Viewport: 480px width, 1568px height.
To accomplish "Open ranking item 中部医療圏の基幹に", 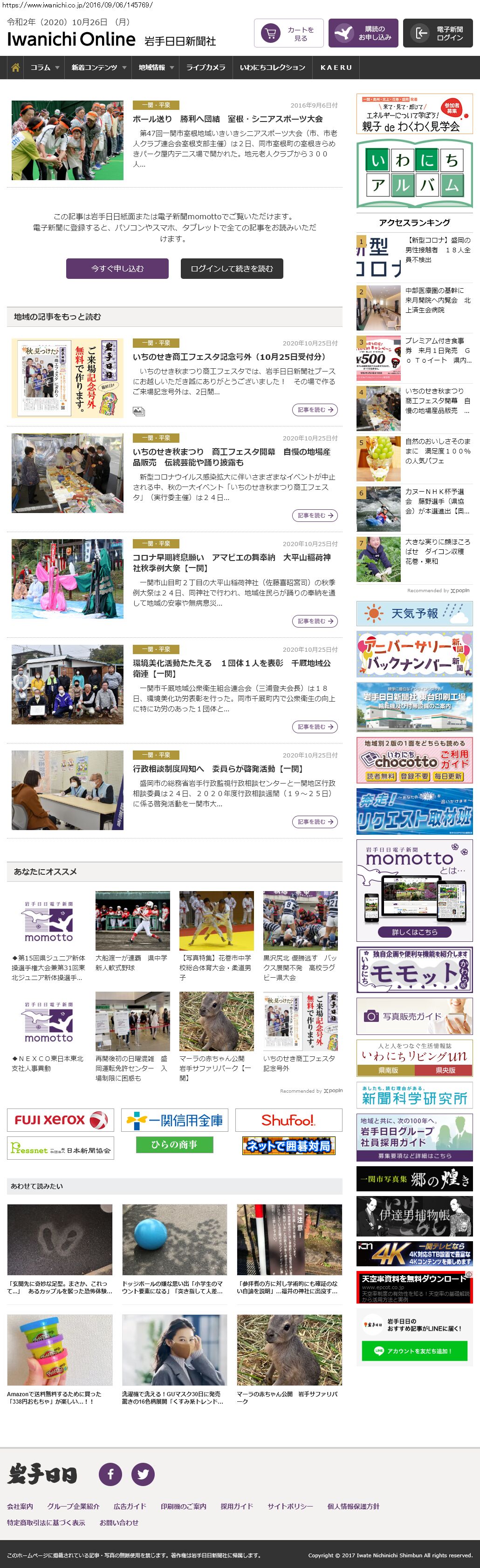I will [438, 300].
